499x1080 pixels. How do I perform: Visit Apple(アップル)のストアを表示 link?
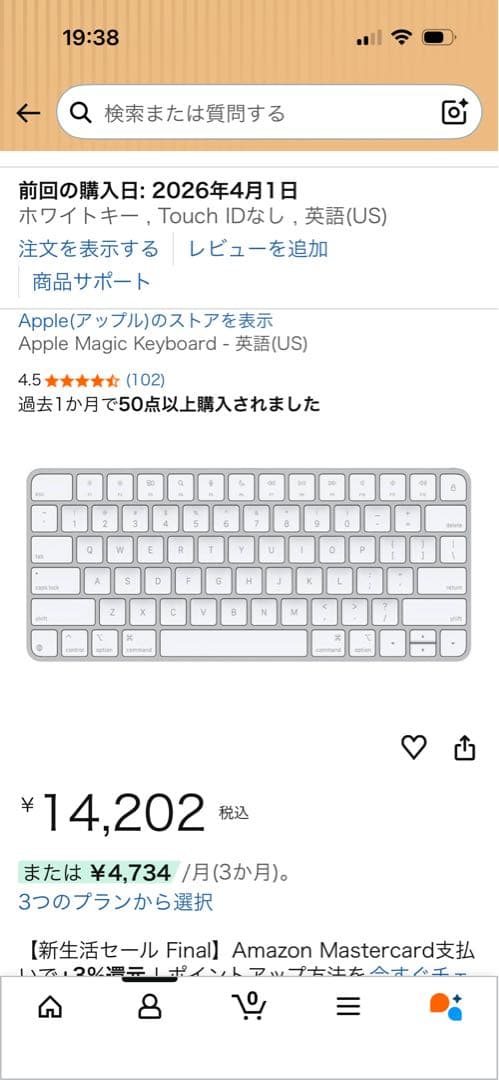(145, 320)
